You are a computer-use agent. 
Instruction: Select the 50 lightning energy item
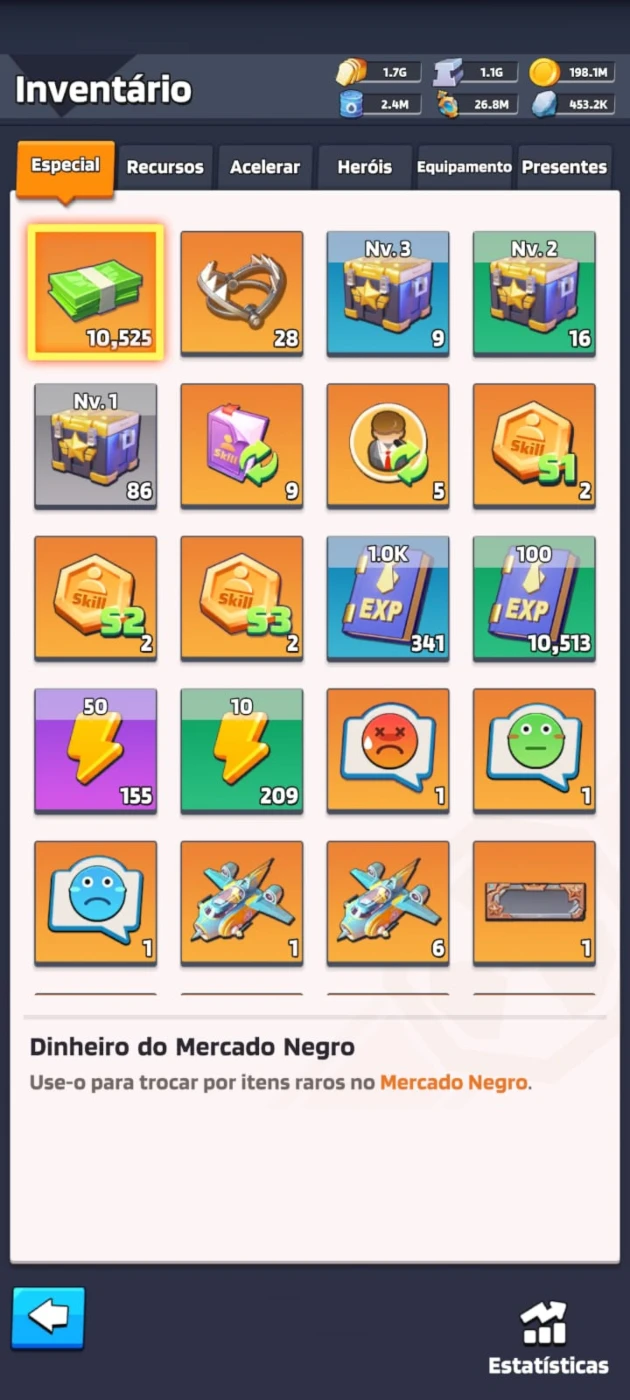pyautogui.click(x=96, y=751)
